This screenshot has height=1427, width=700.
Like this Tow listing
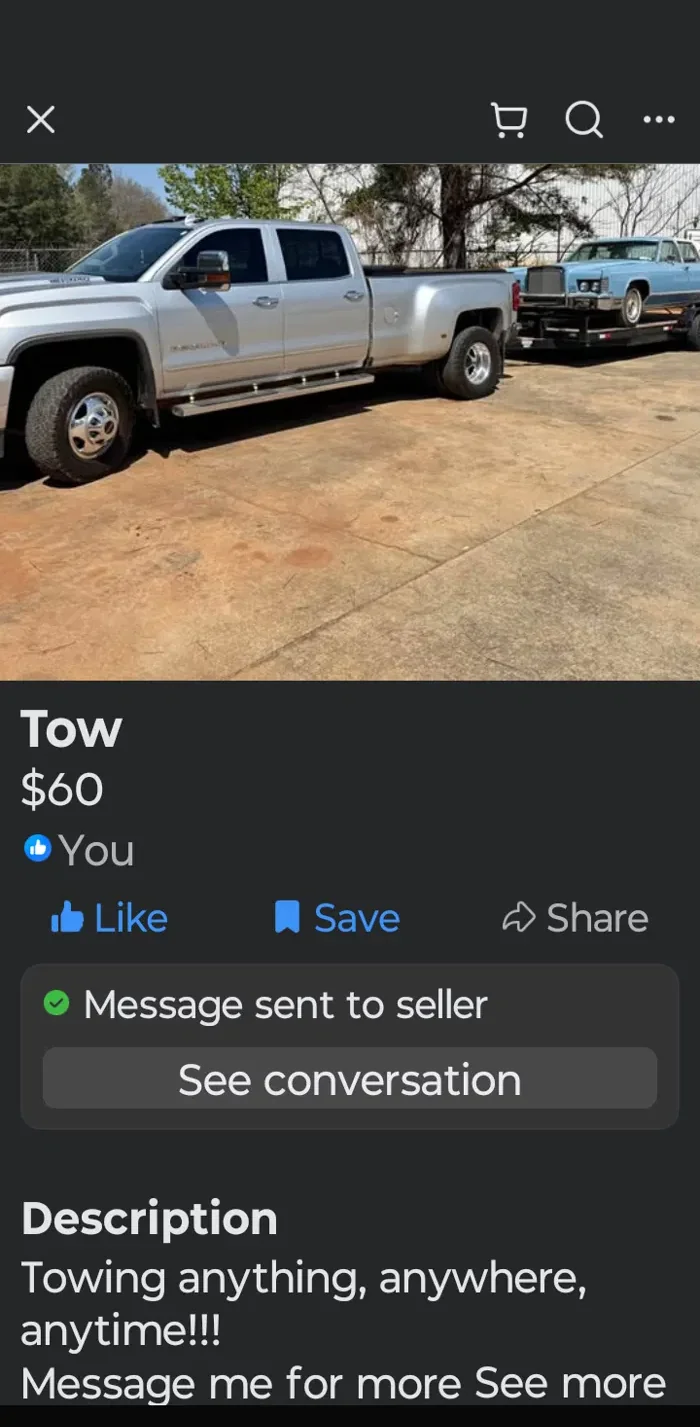109,918
